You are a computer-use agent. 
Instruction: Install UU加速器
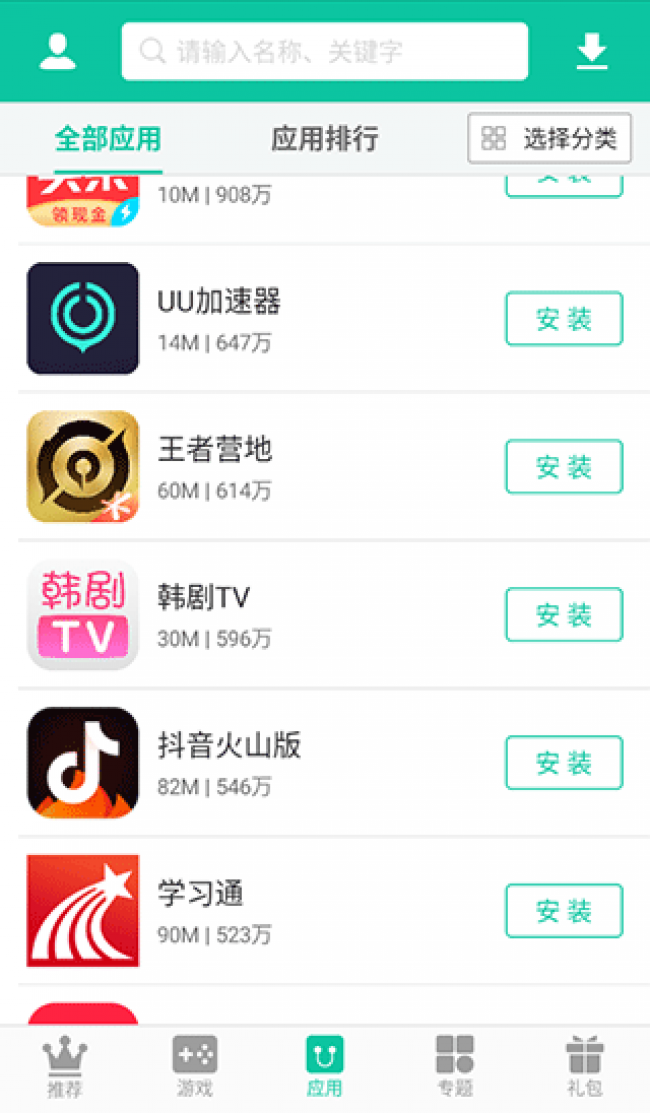564,319
